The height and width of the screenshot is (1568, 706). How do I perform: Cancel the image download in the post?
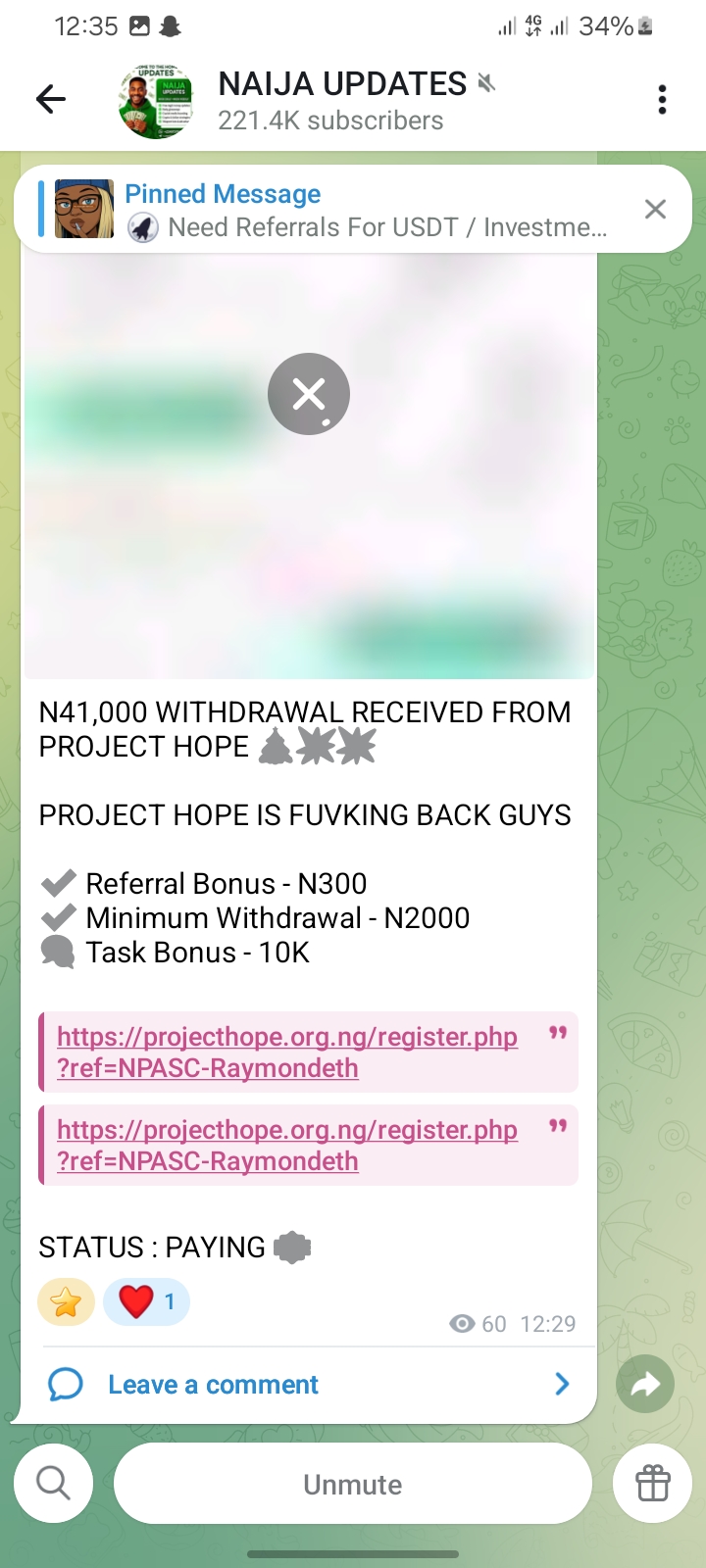point(309,394)
